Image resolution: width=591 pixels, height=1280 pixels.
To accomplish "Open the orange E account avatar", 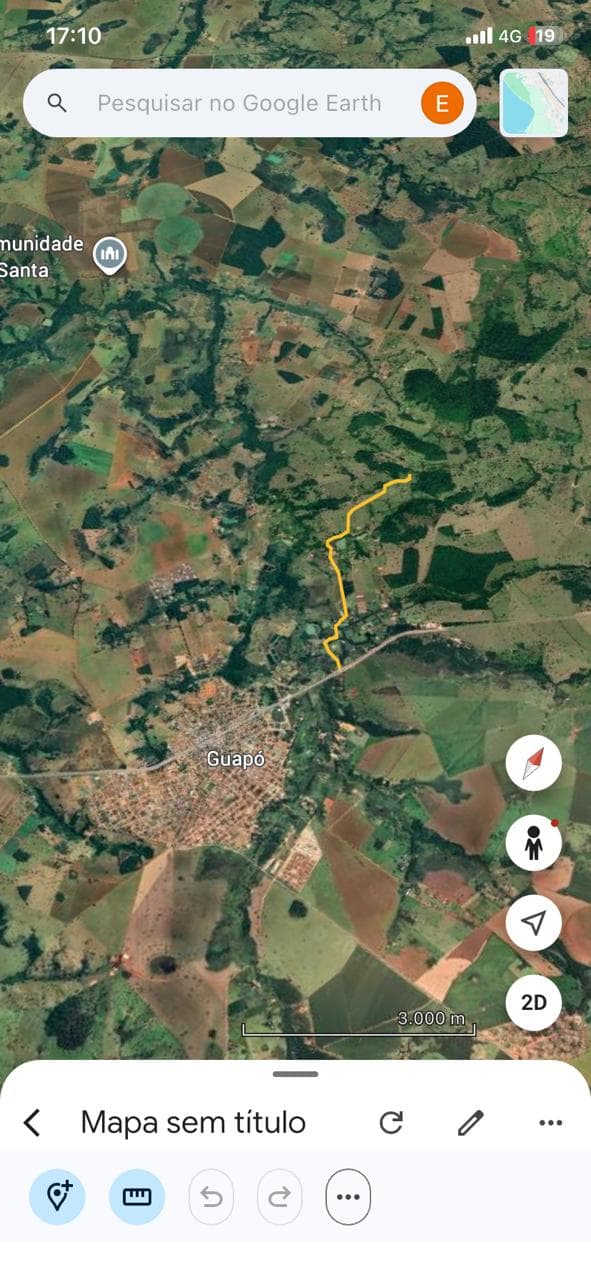I will click(442, 103).
